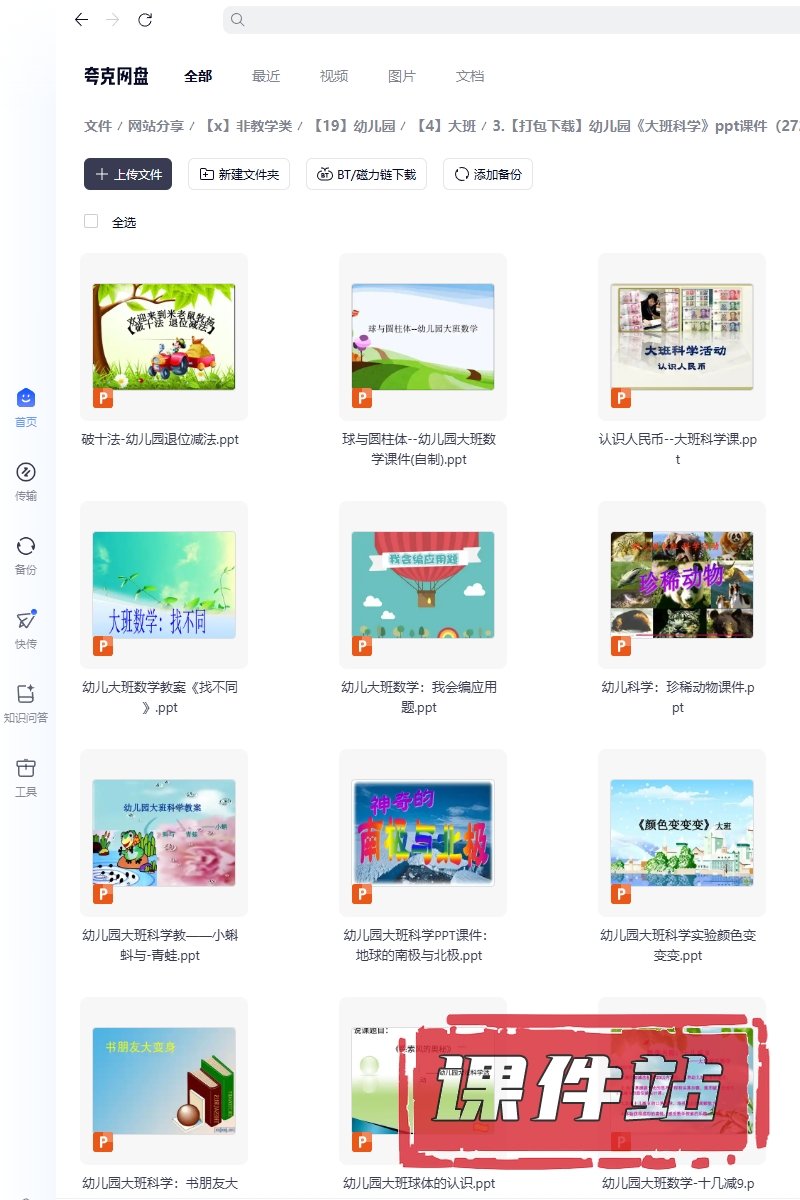The image size is (800, 1200).
Task: Focus the top search box
Action: (500, 19)
